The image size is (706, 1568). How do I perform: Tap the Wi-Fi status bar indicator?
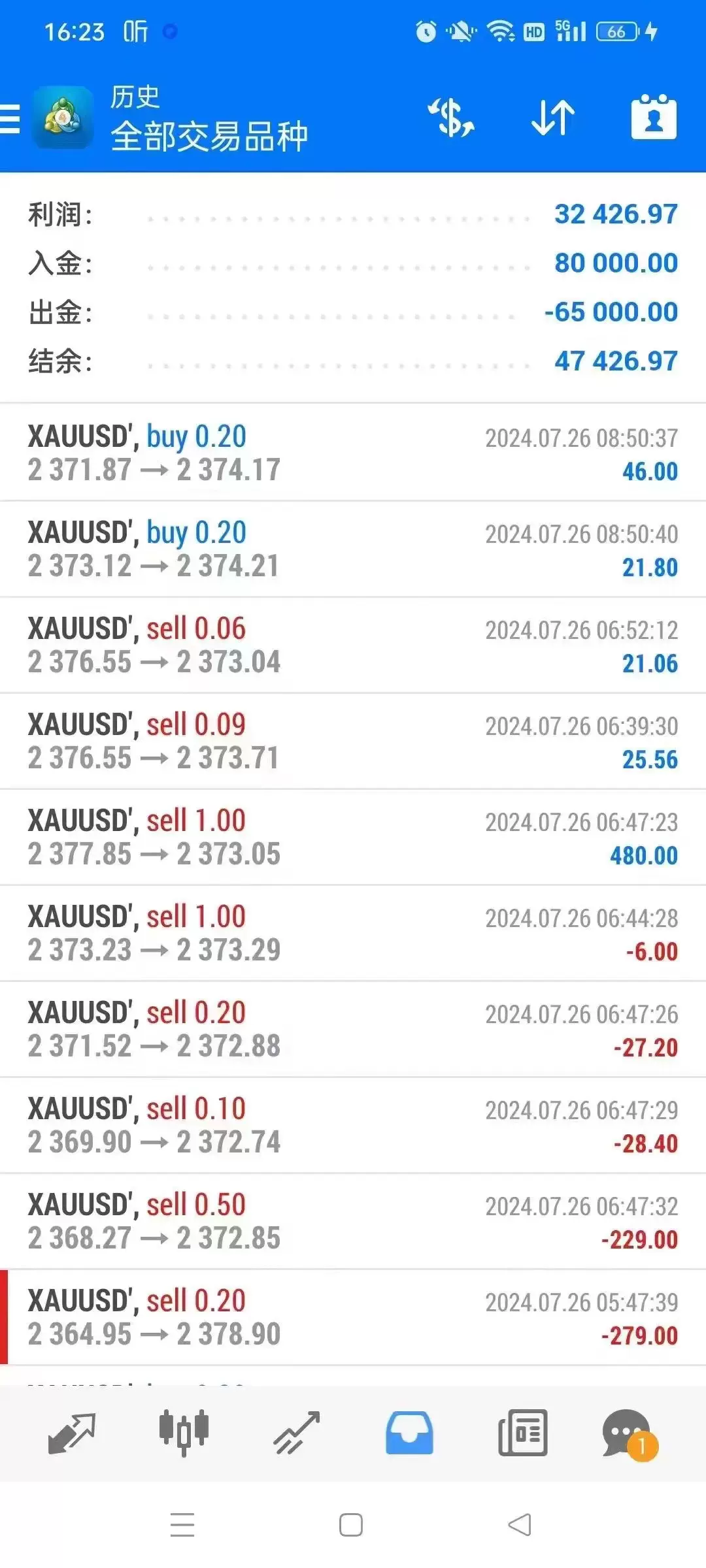point(501,30)
